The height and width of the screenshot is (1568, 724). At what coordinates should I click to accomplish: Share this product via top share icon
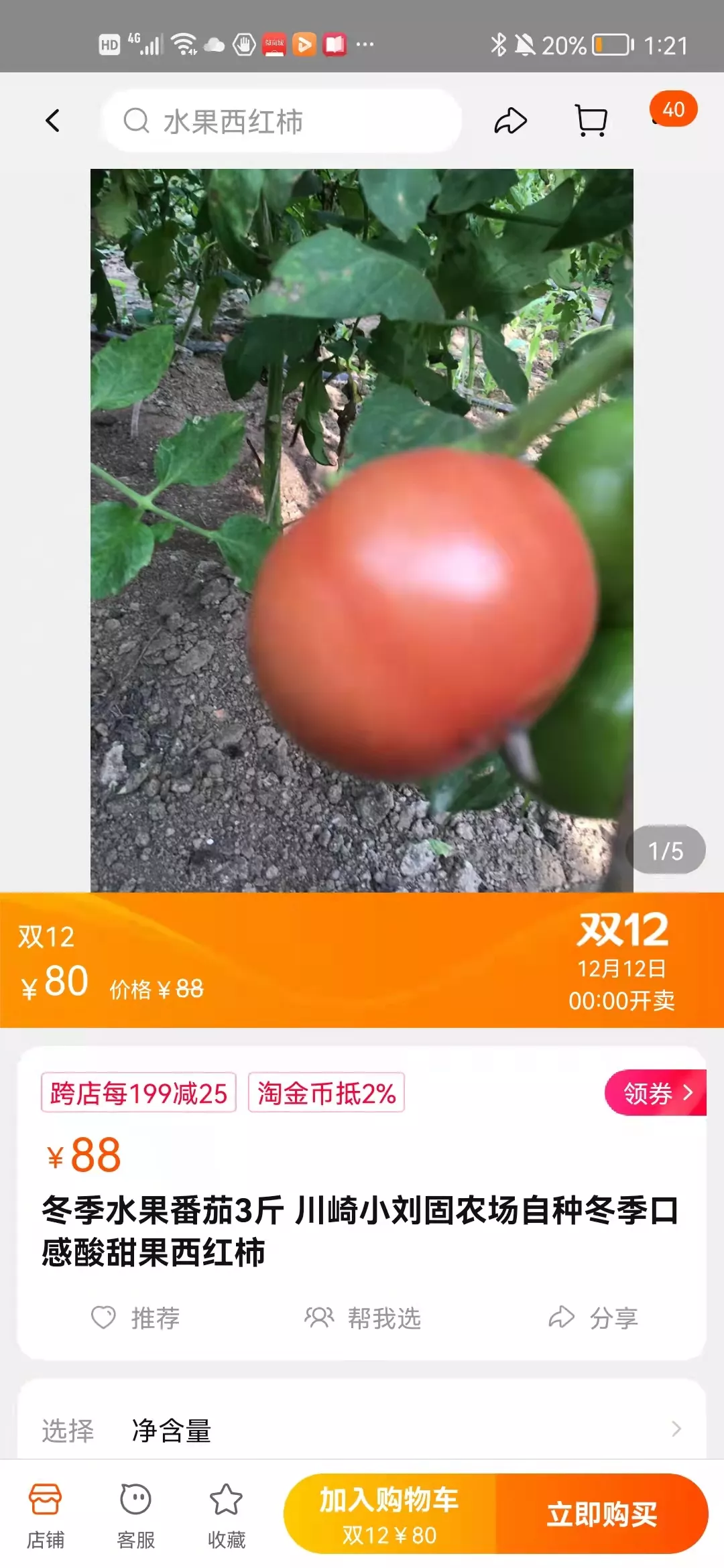[x=511, y=121]
